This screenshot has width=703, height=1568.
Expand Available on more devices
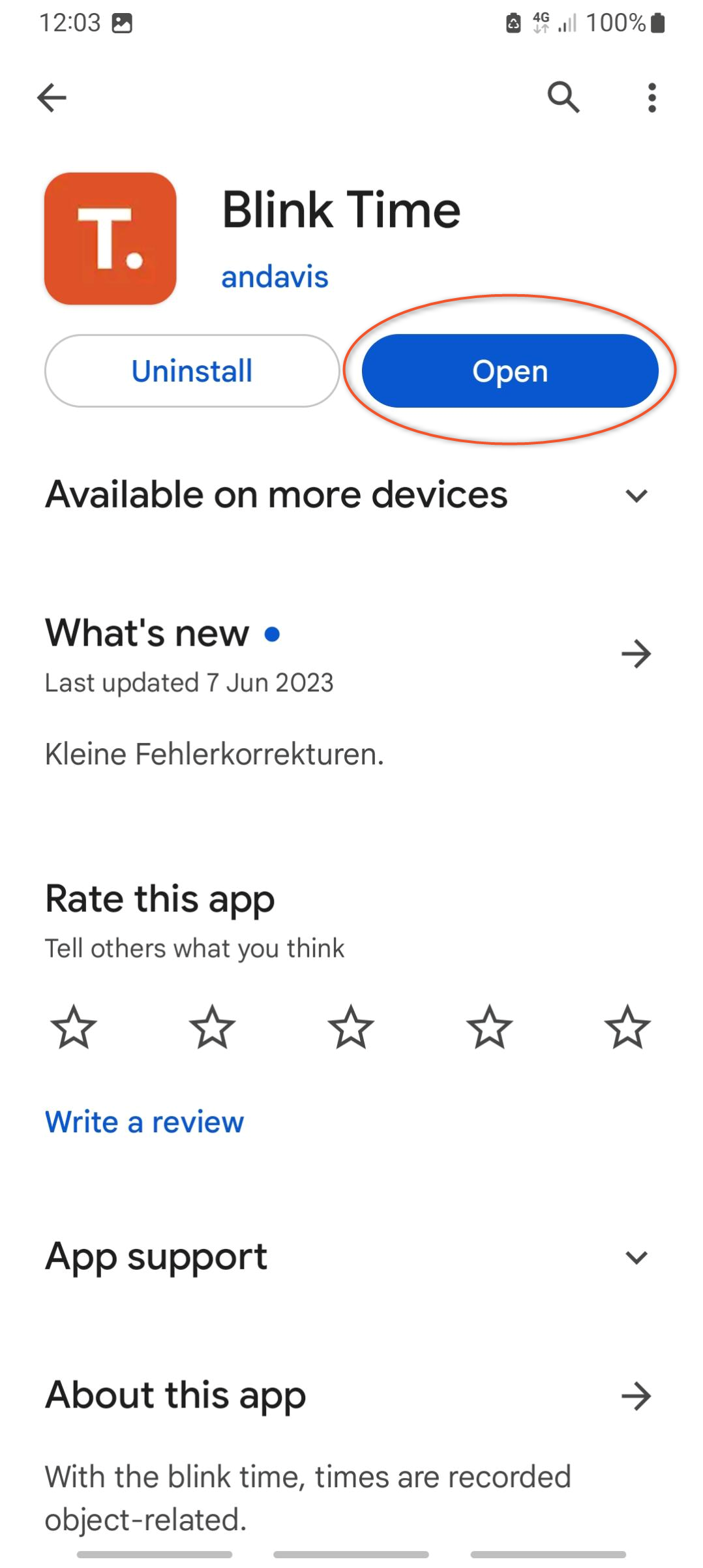click(x=636, y=496)
